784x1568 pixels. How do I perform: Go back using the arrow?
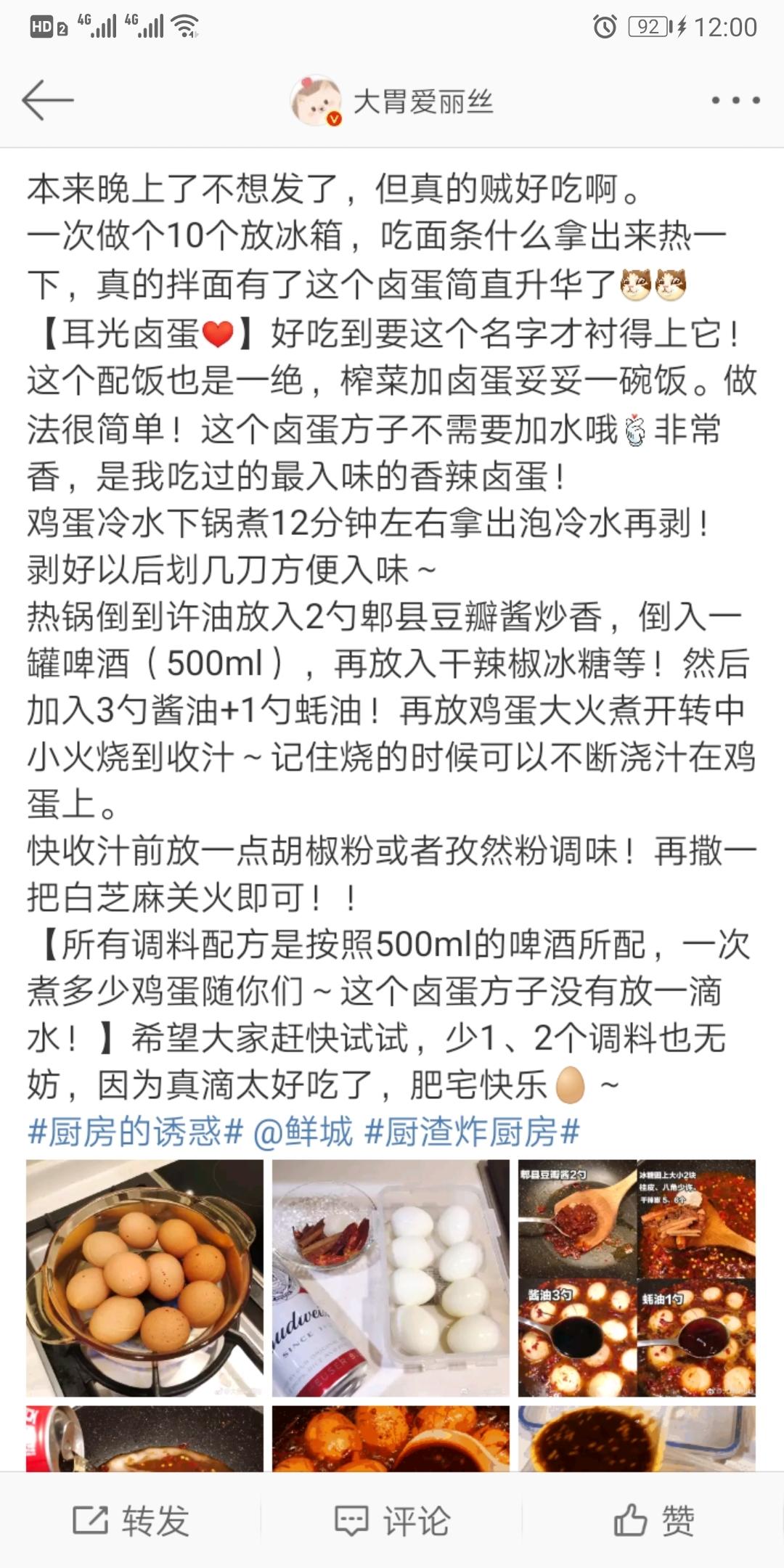(x=48, y=100)
